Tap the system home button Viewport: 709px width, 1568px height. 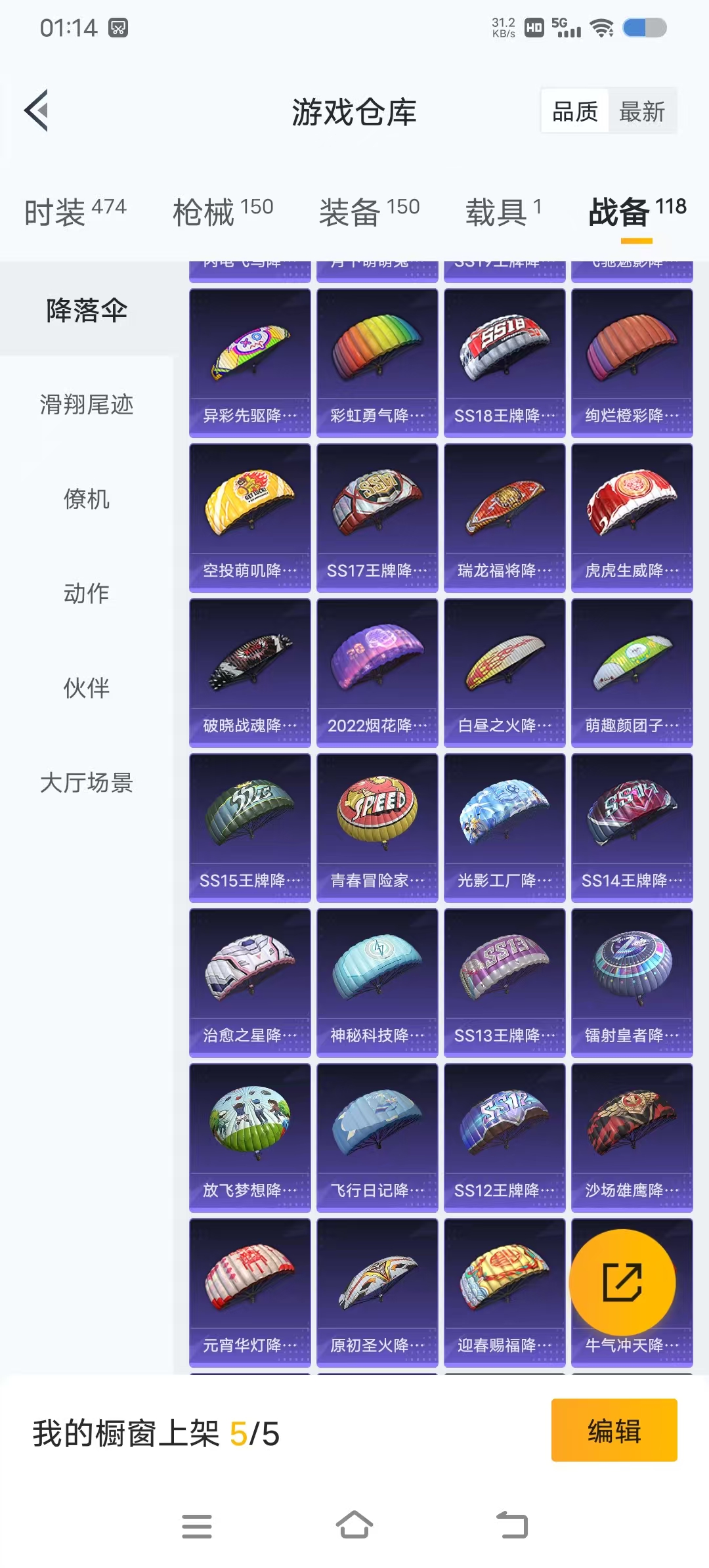[x=354, y=1526]
